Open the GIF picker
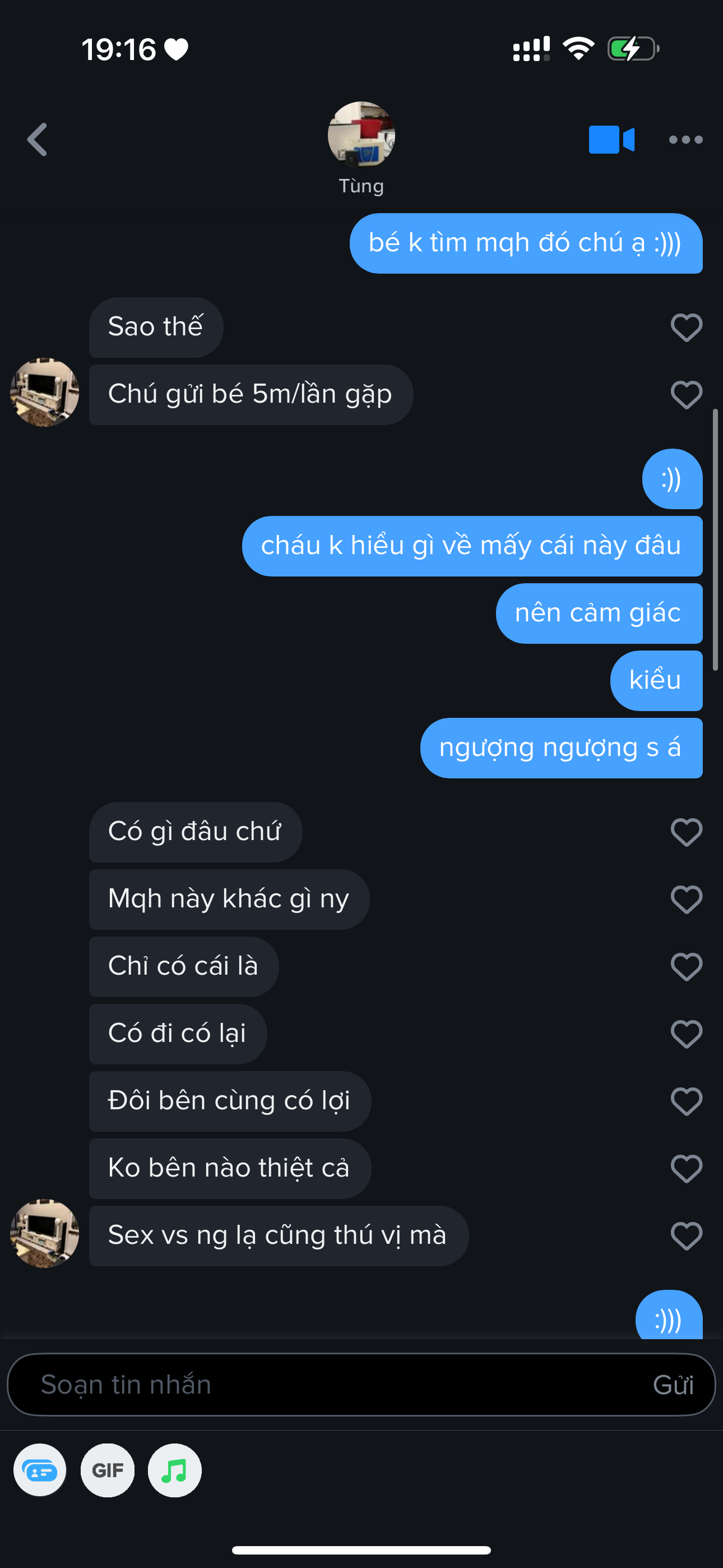Viewport: 723px width, 1568px height. pos(108,1470)
